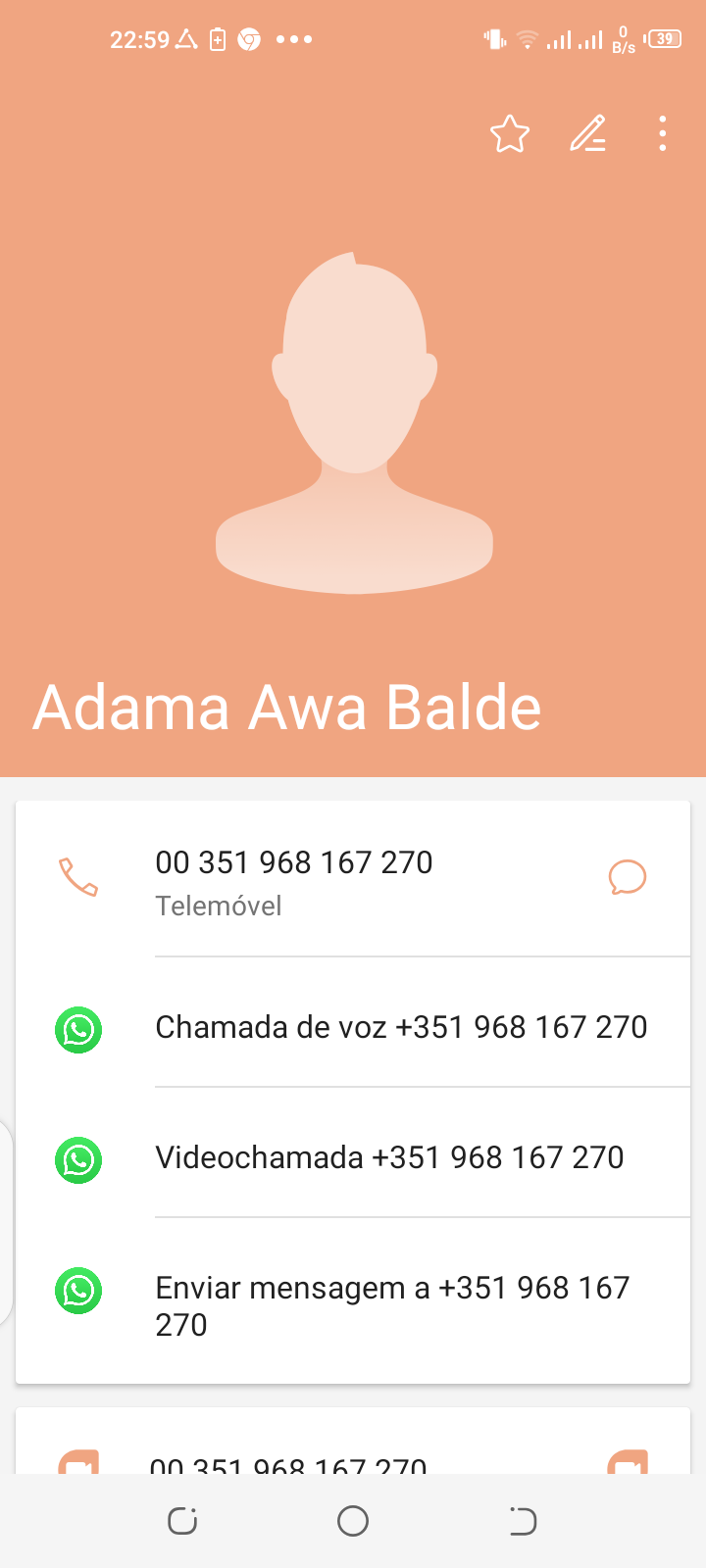Go to the system home screen
Image resolution: width=706 pixels, height=1568 pixels.
tap(353, 1521)
